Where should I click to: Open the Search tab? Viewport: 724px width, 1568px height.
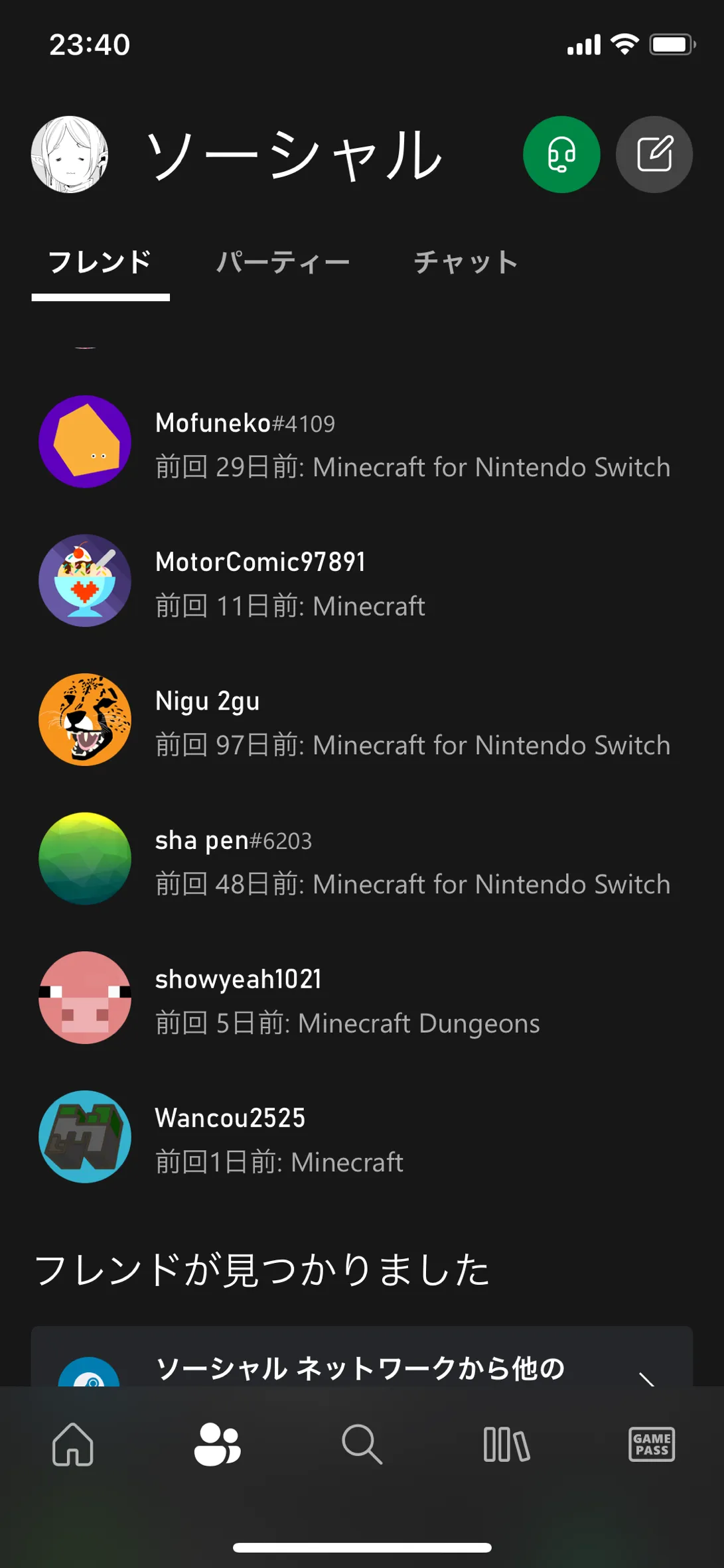(362, 1445)
